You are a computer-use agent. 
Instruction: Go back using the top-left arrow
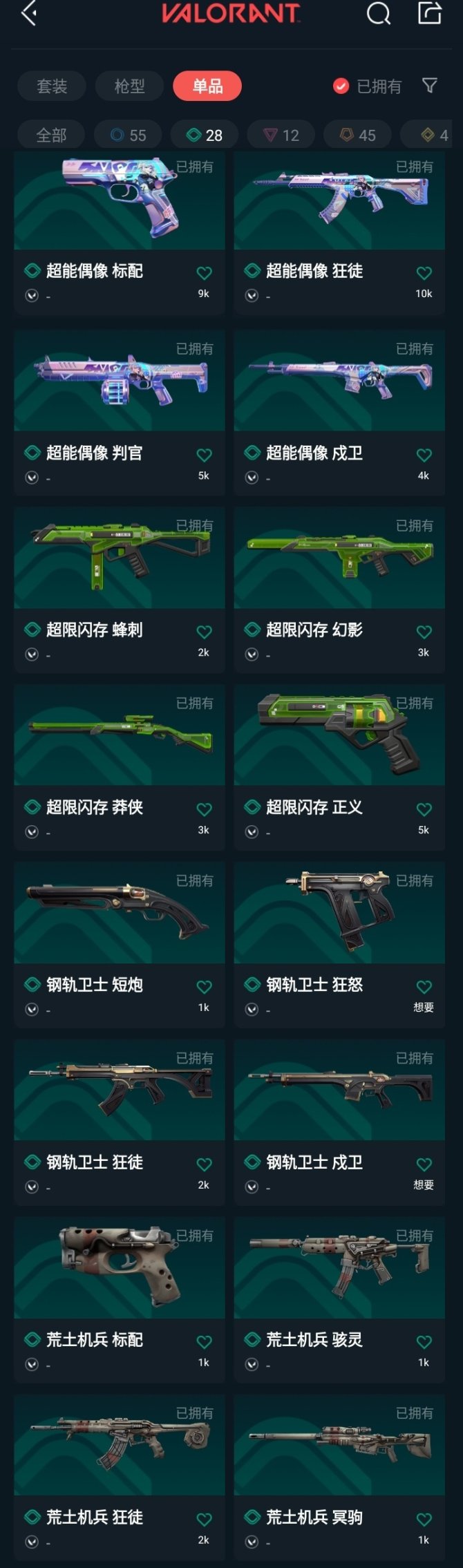click(29, 13)
